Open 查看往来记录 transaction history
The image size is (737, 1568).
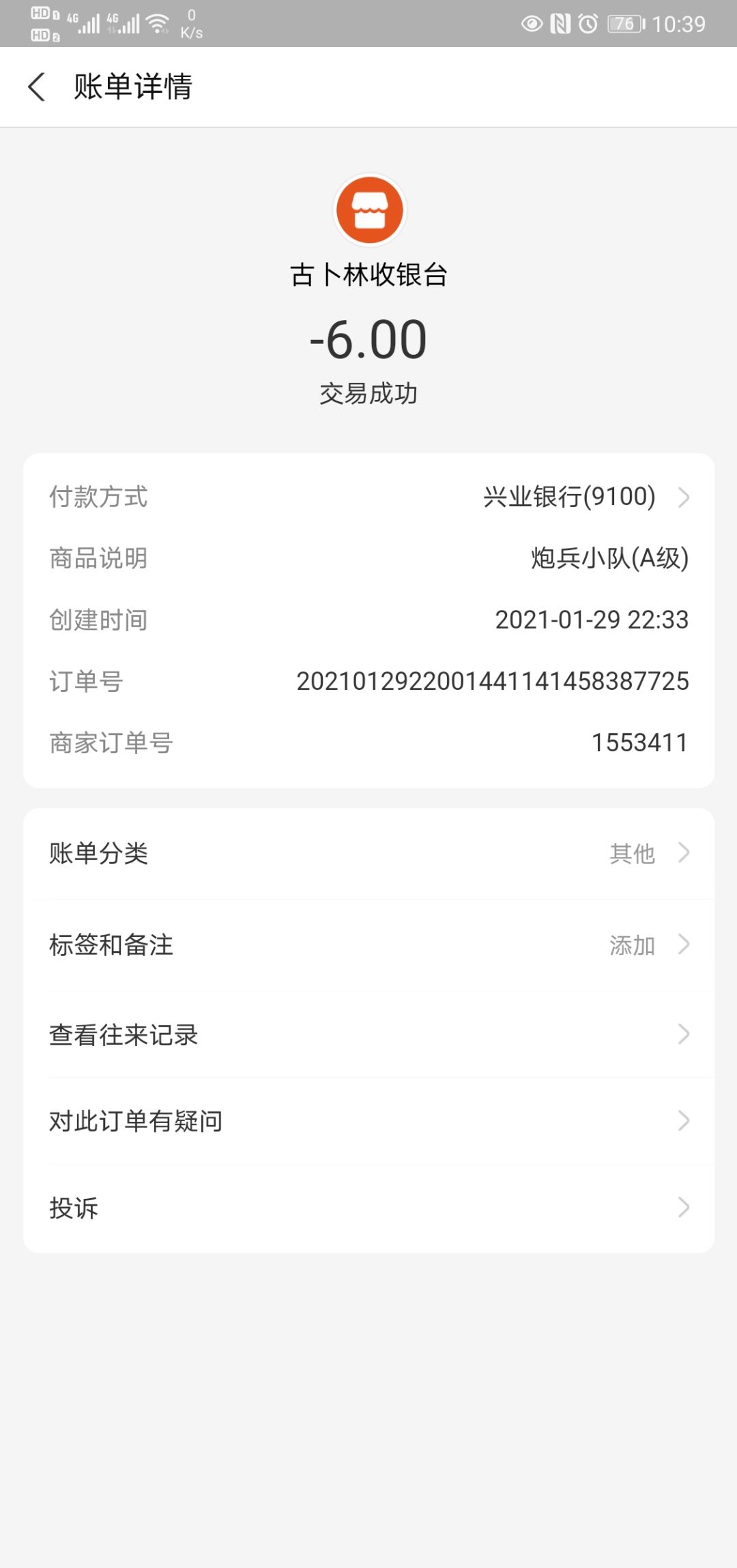[x=369, y=1034]
